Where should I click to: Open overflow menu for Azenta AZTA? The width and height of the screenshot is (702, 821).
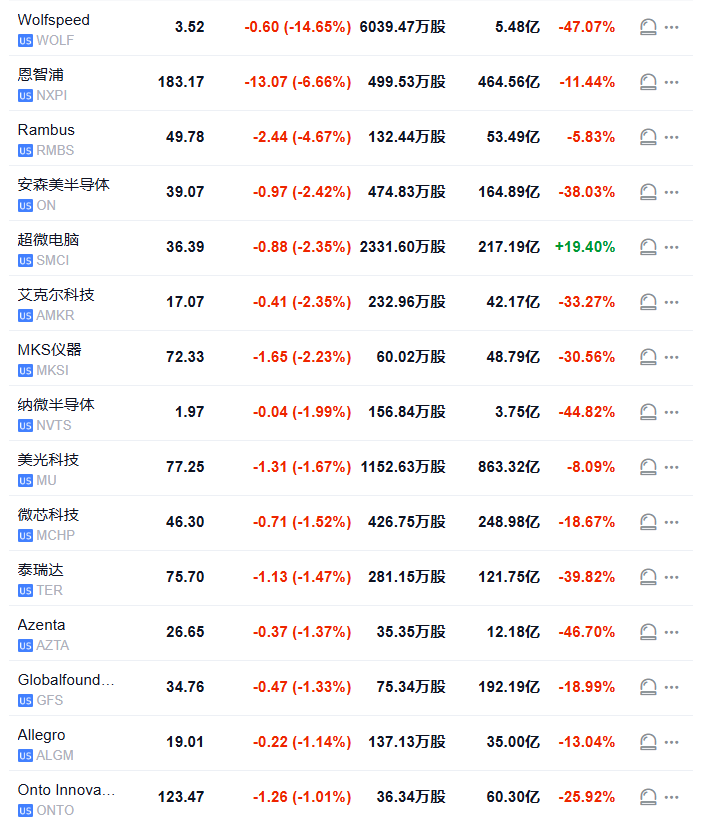[x=672, y=632]
